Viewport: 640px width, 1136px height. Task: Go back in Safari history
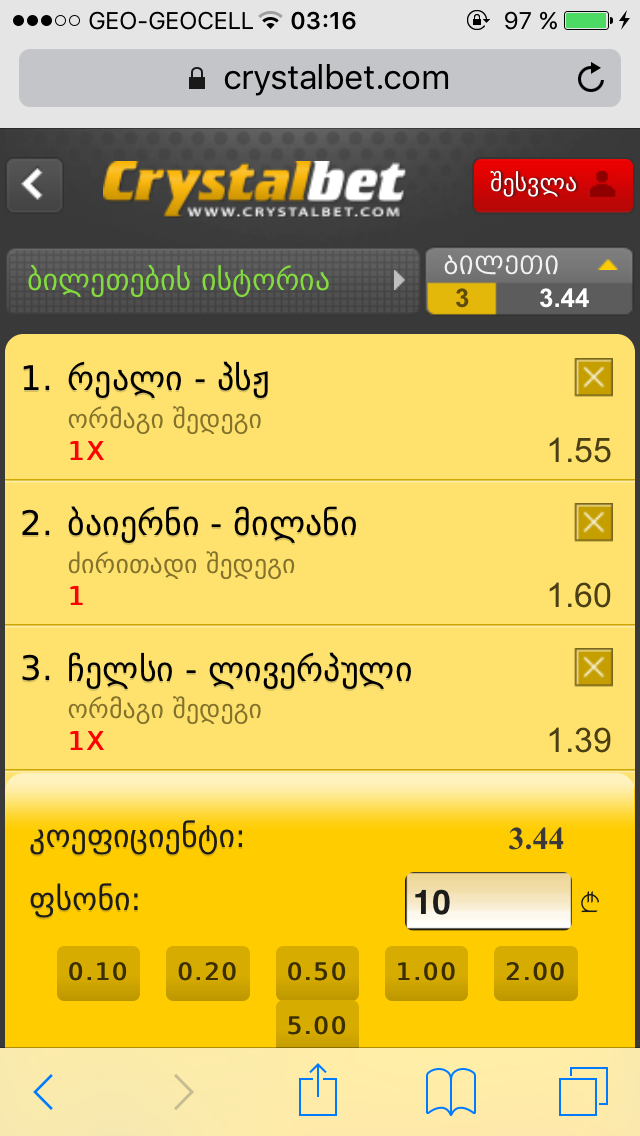[44, 1092]
